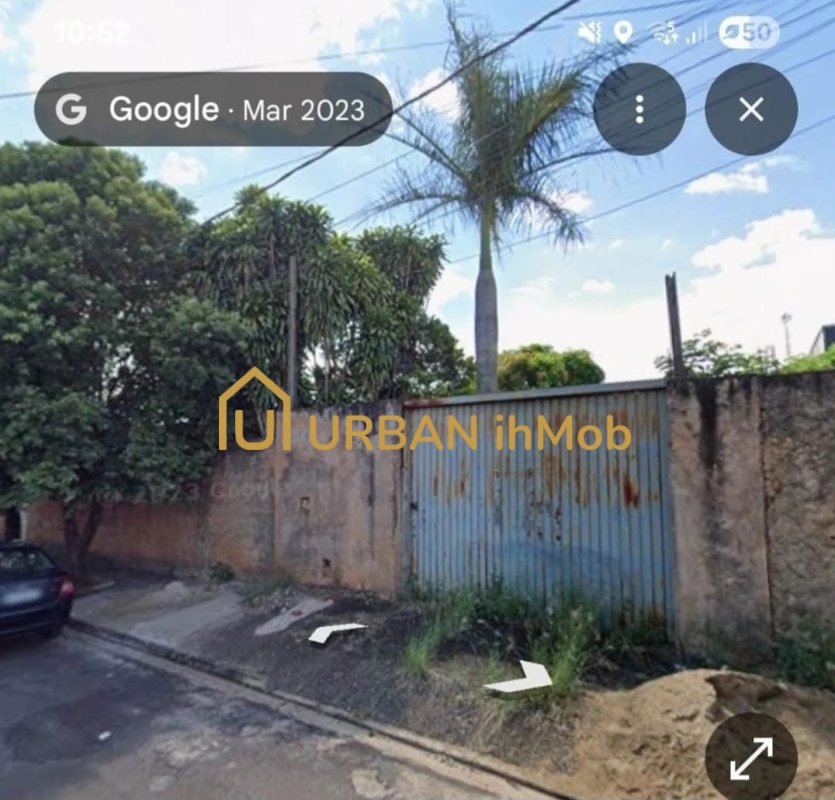The height and width of the screenshot is (800, 835).
Task: Close the Street View panel
Action: tap(751, 109)
